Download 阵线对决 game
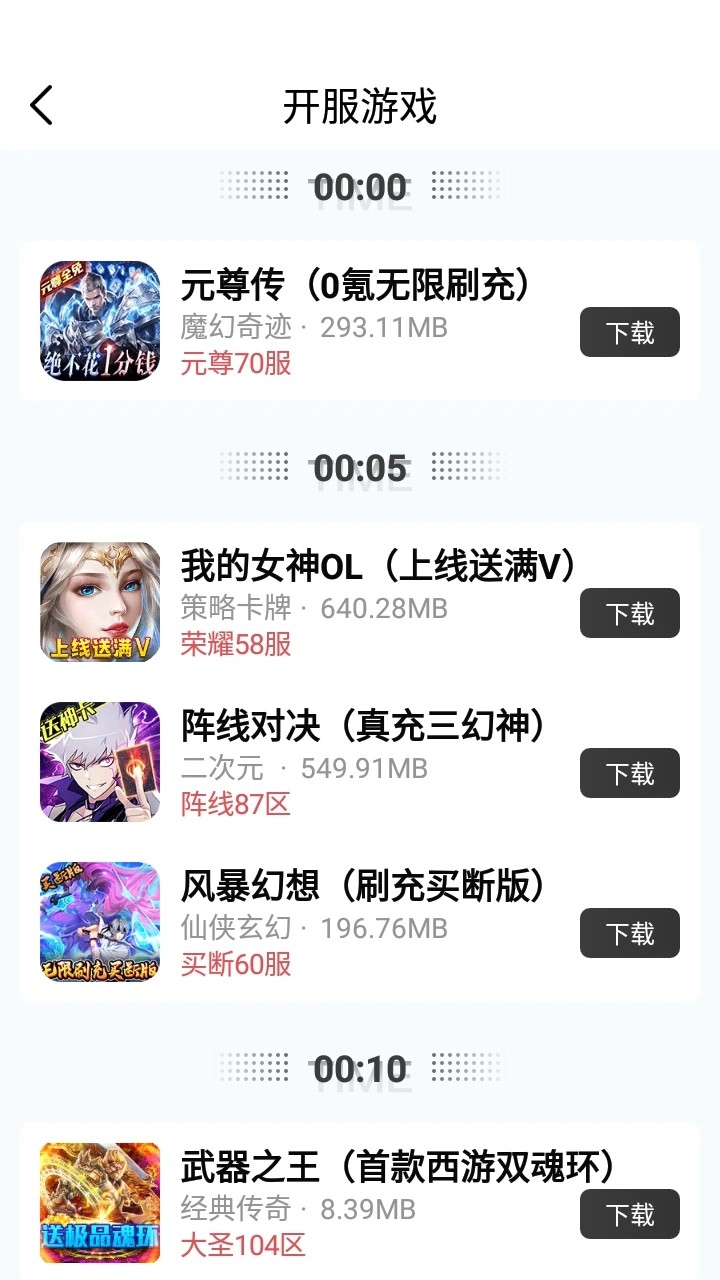The image size is (720, 1280). pos(629,773)
